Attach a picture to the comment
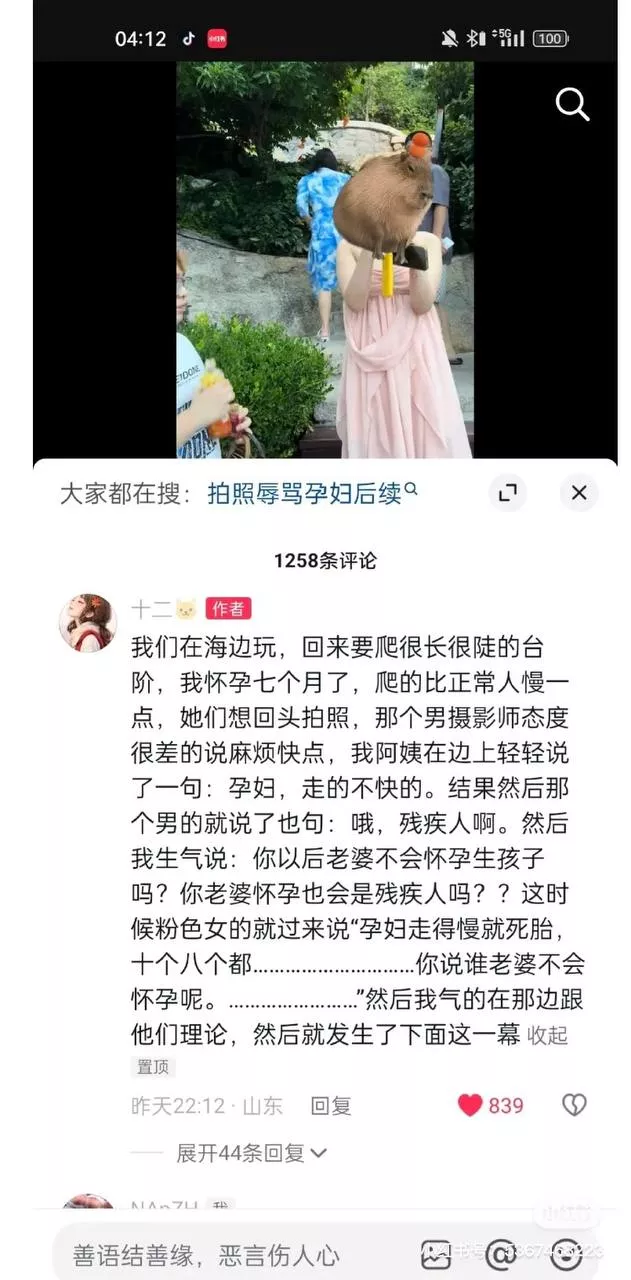This screenshot has width=631, height=1280. tap(436, 1254)
